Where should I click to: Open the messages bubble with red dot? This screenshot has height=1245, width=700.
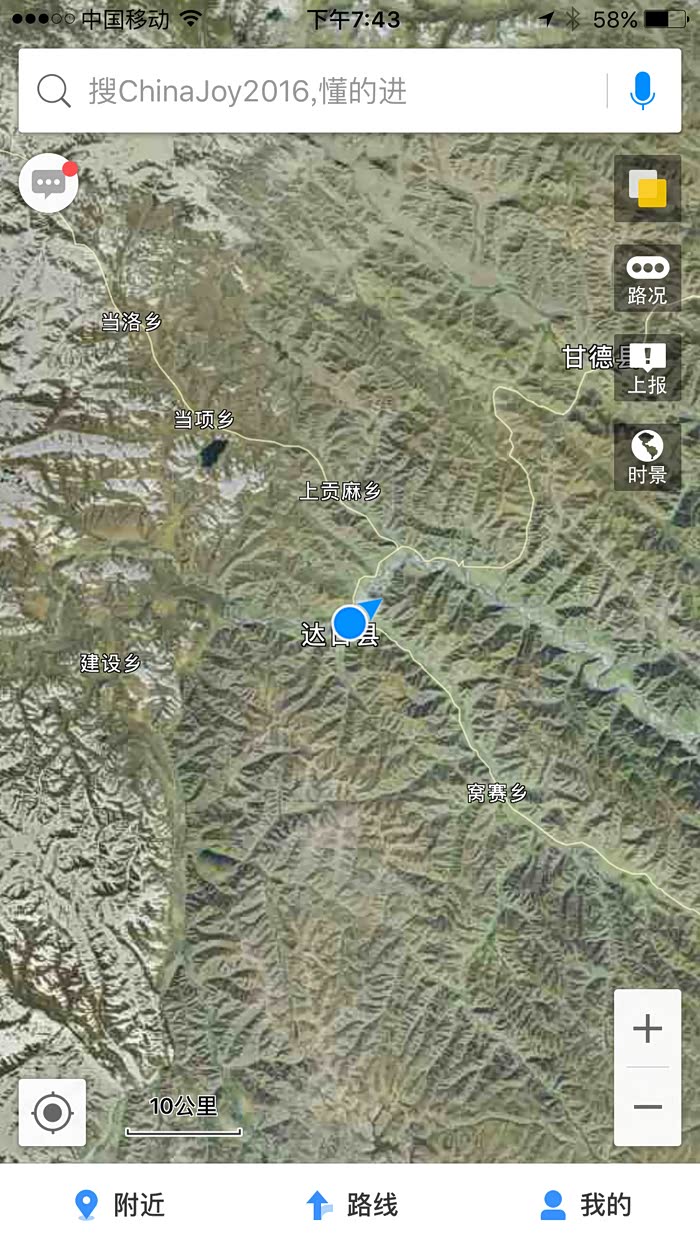(48, 183)
